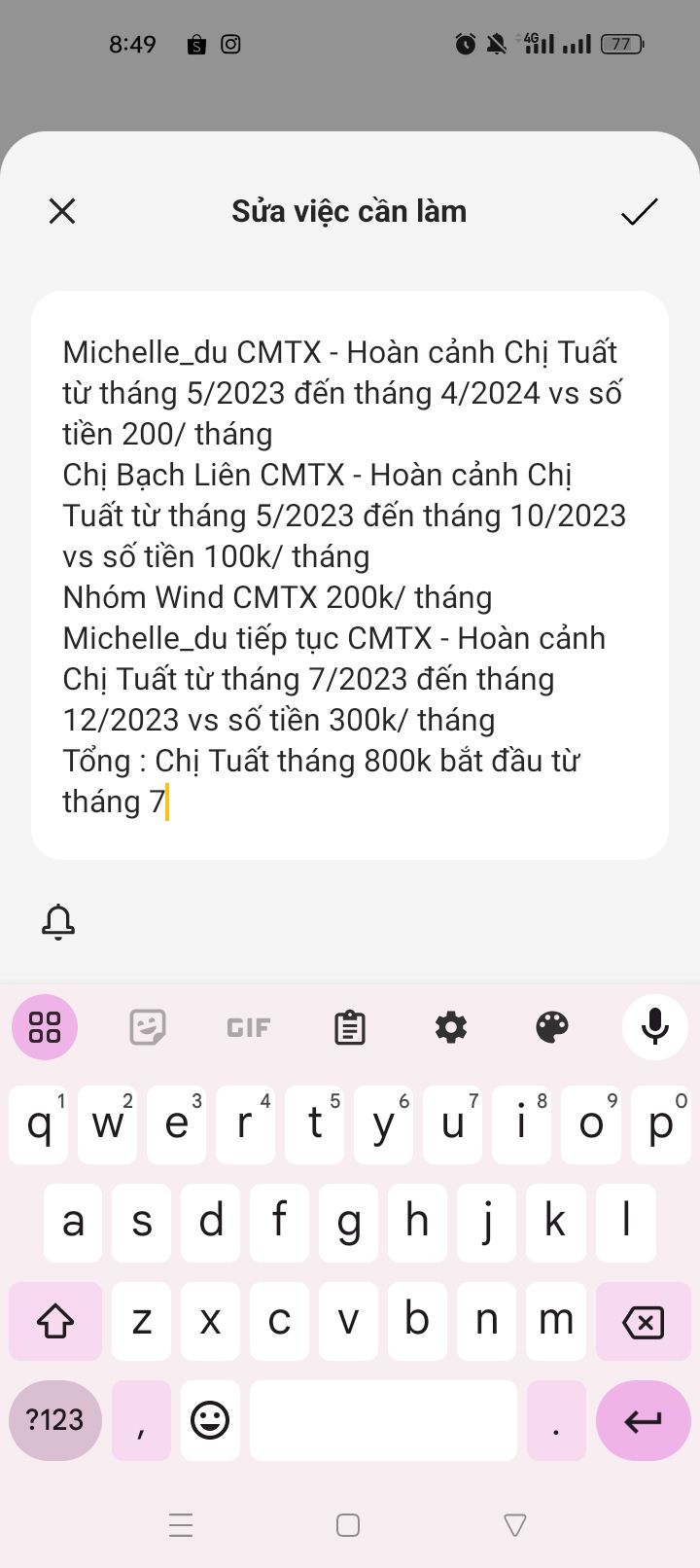Open the keyboard clipboard
This screenshot has width=700, height=1568.
click(350, 1027)
